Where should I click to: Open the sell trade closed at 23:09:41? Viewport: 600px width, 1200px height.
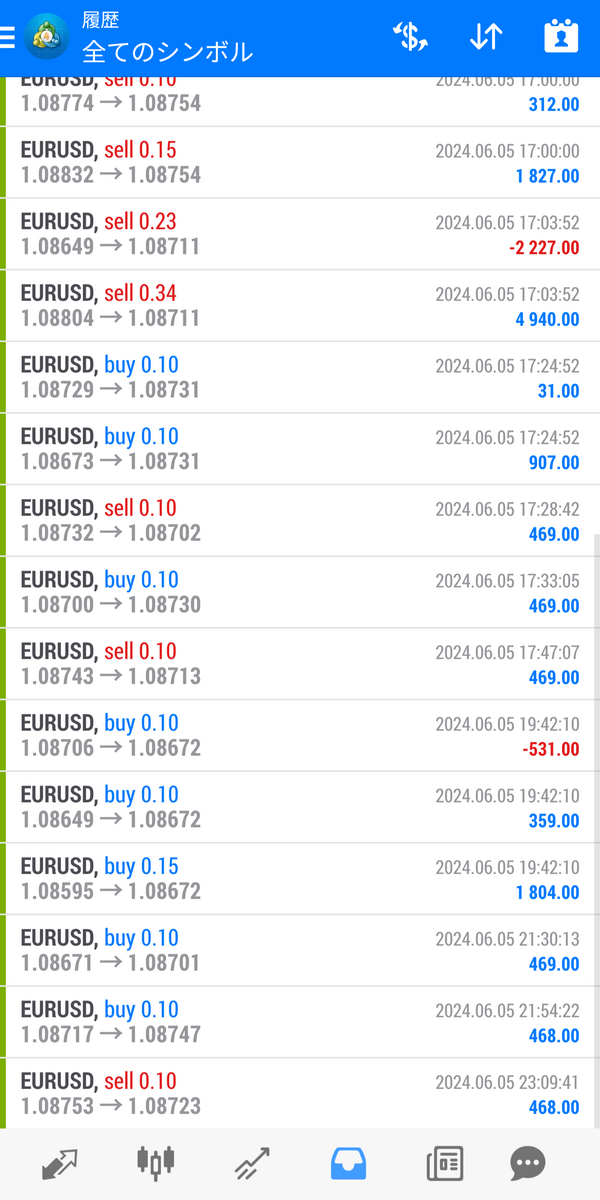[300, 1094]
